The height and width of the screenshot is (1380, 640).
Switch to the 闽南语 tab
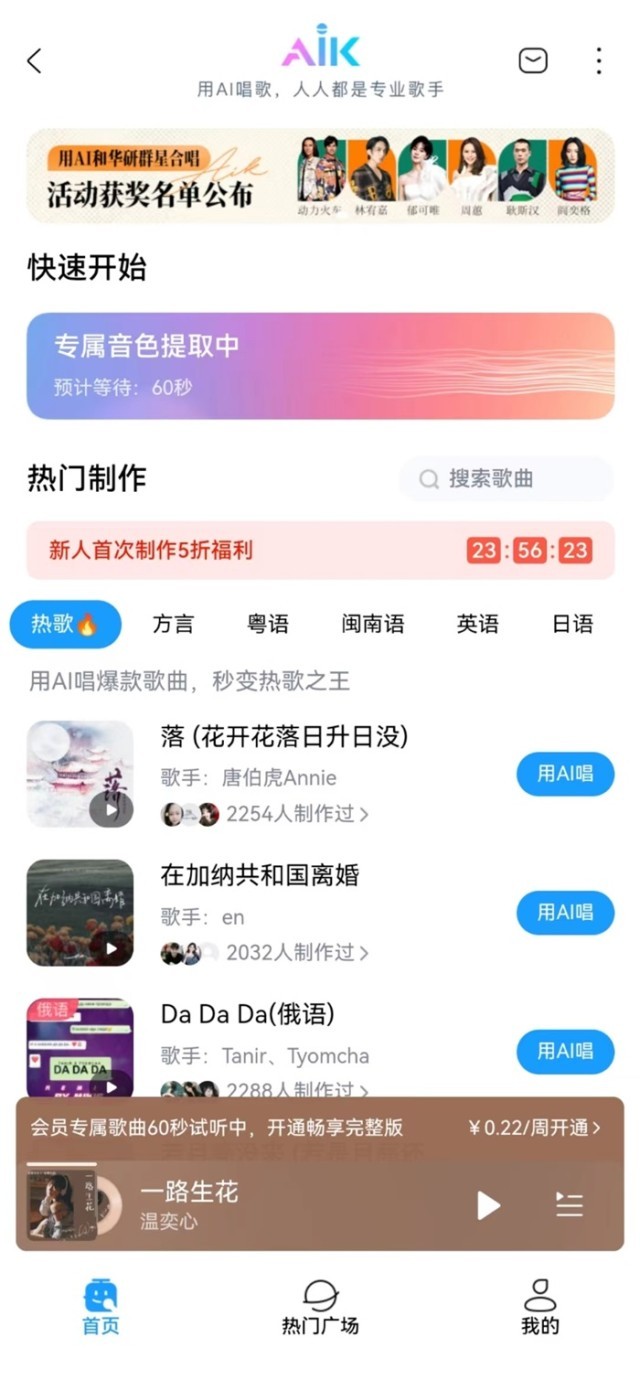pyautogui.click(x=372, y=625)
